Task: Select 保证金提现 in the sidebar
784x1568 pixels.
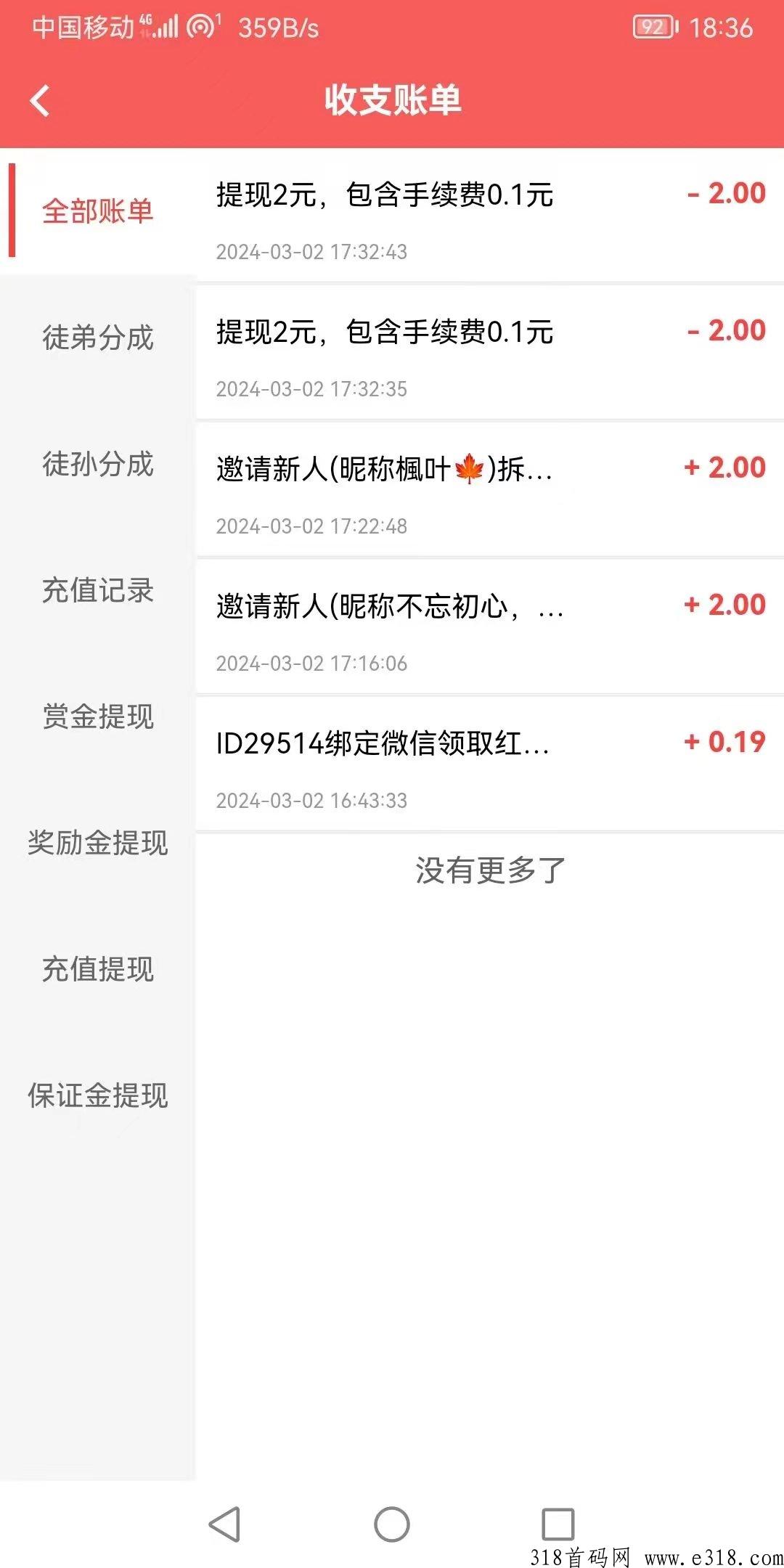Action: tap(98, 1095)
